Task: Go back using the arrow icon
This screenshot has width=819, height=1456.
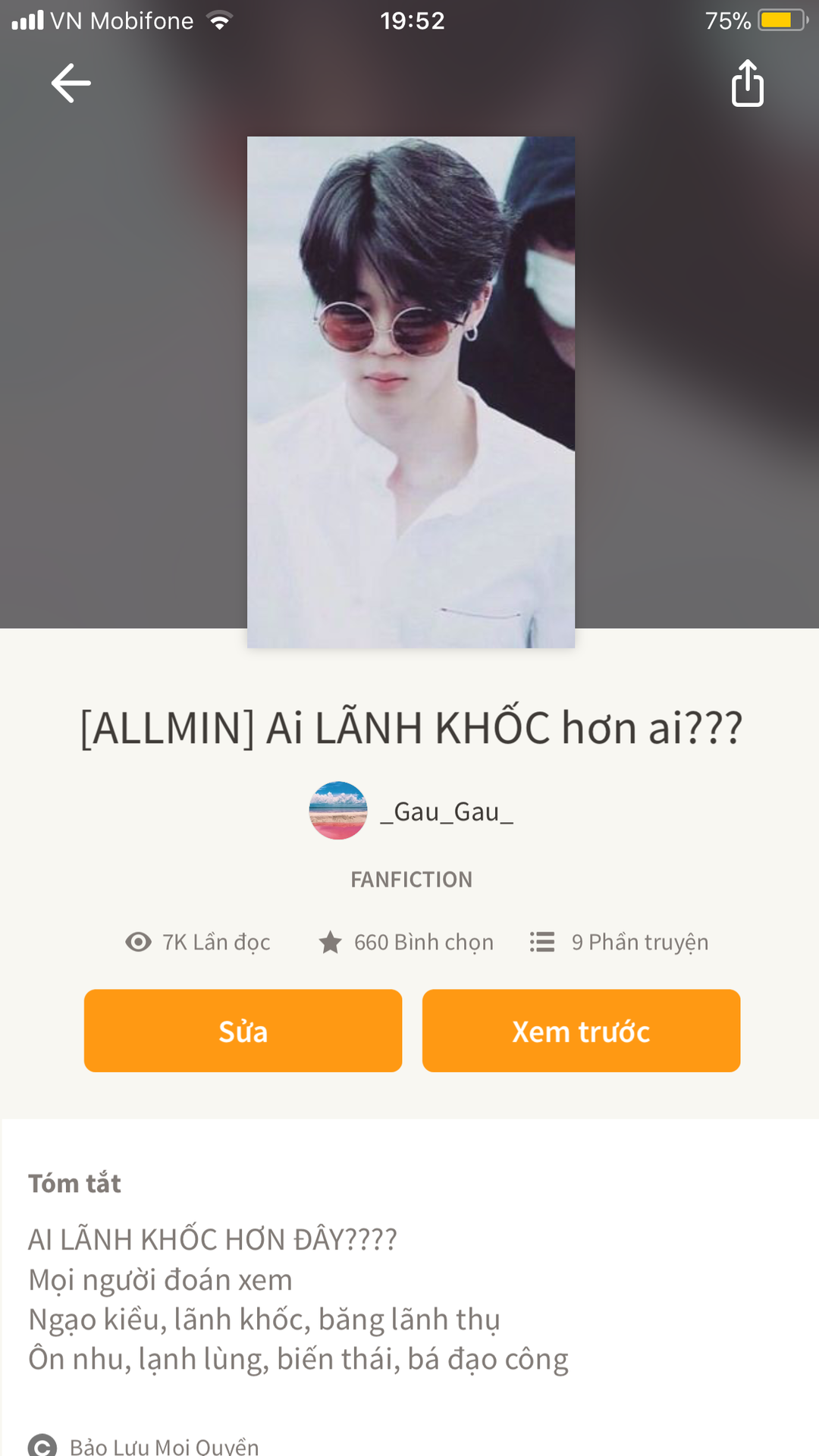Action: (x=71, y=83)
